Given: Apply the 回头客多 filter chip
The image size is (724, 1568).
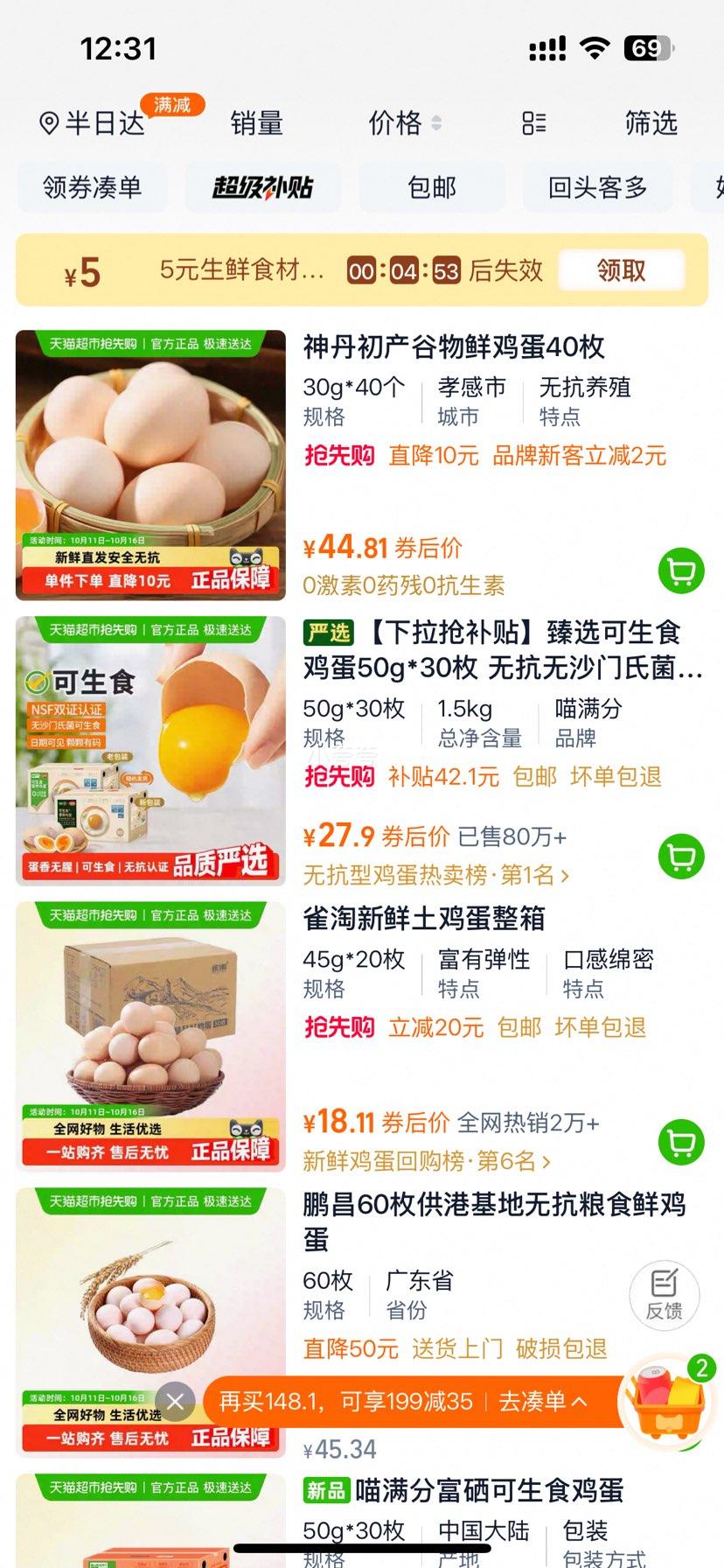Looking at the screenshot, I should [597, 187].
